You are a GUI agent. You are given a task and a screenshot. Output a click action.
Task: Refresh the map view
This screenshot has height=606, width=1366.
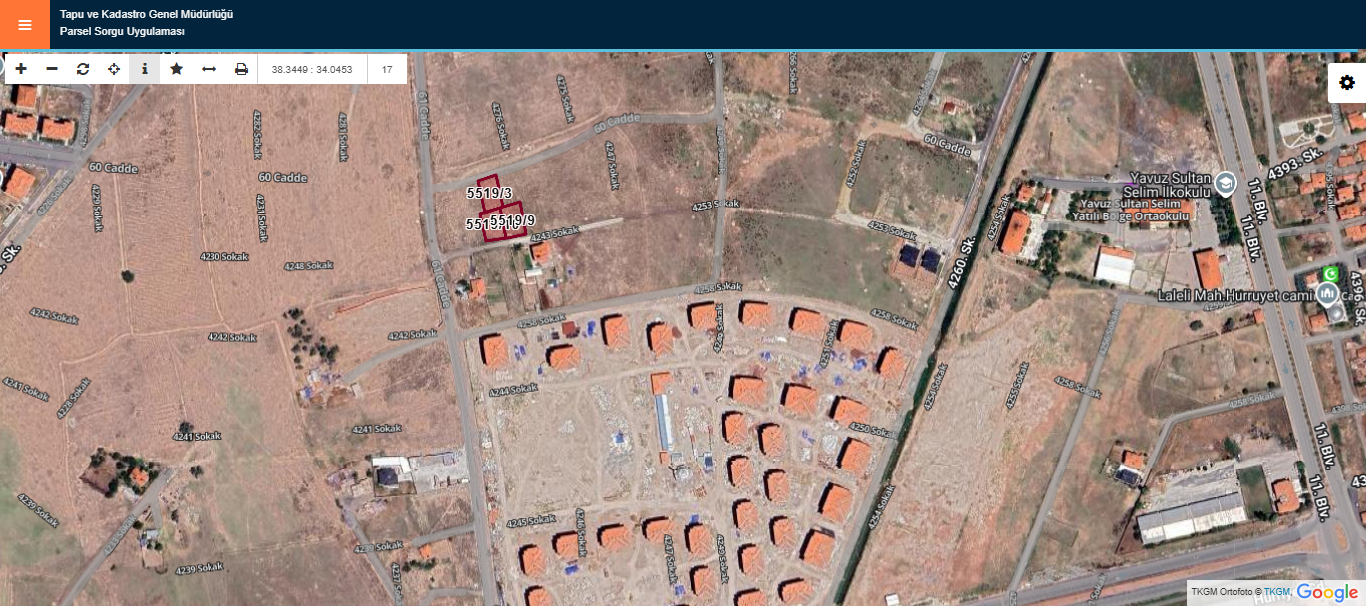[83, 69]
